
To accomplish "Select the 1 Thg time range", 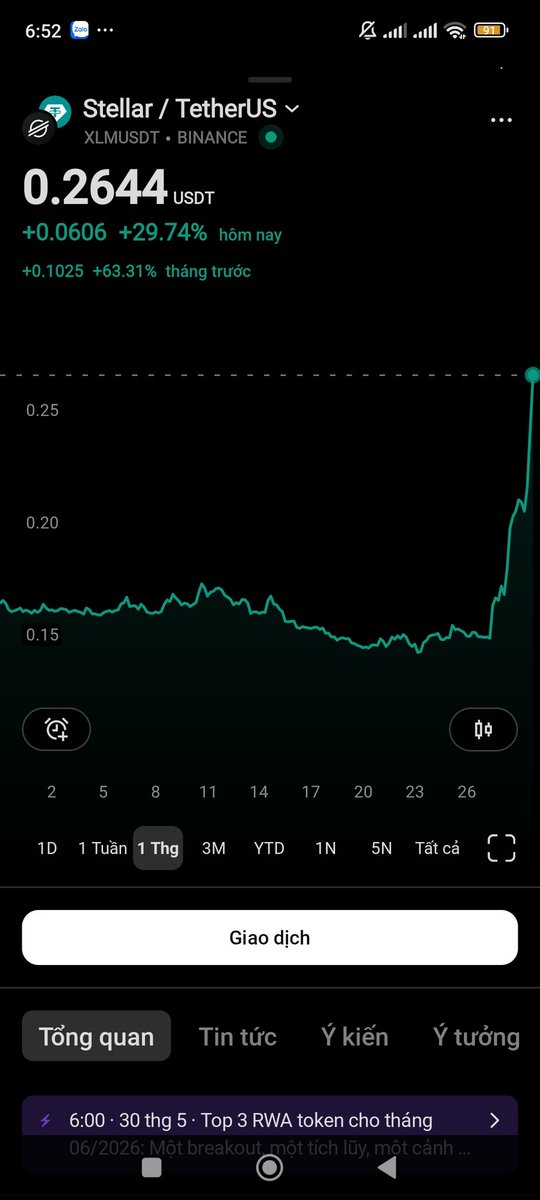I will point(158,848).
